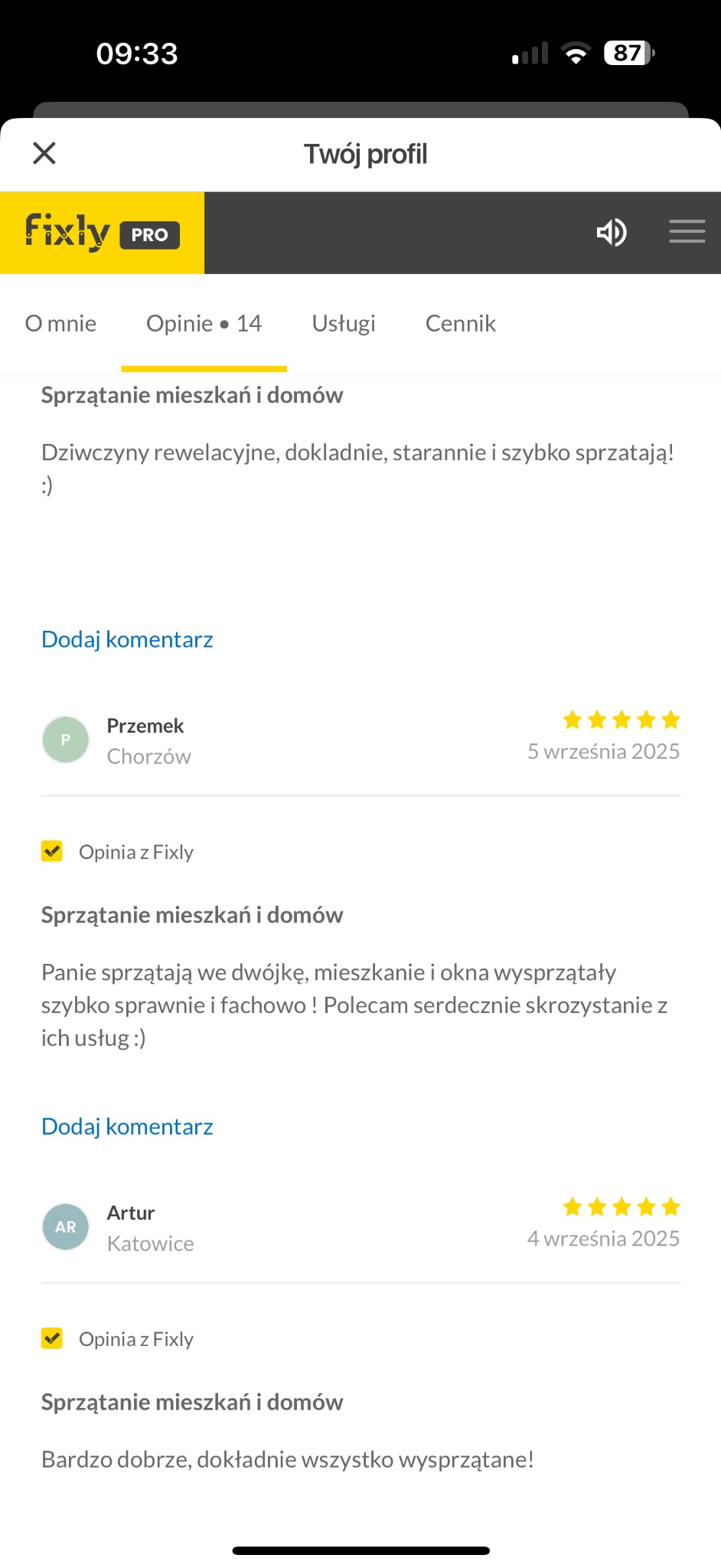Tap the Wi-Fi icon in the status bar

pos(576,51)
